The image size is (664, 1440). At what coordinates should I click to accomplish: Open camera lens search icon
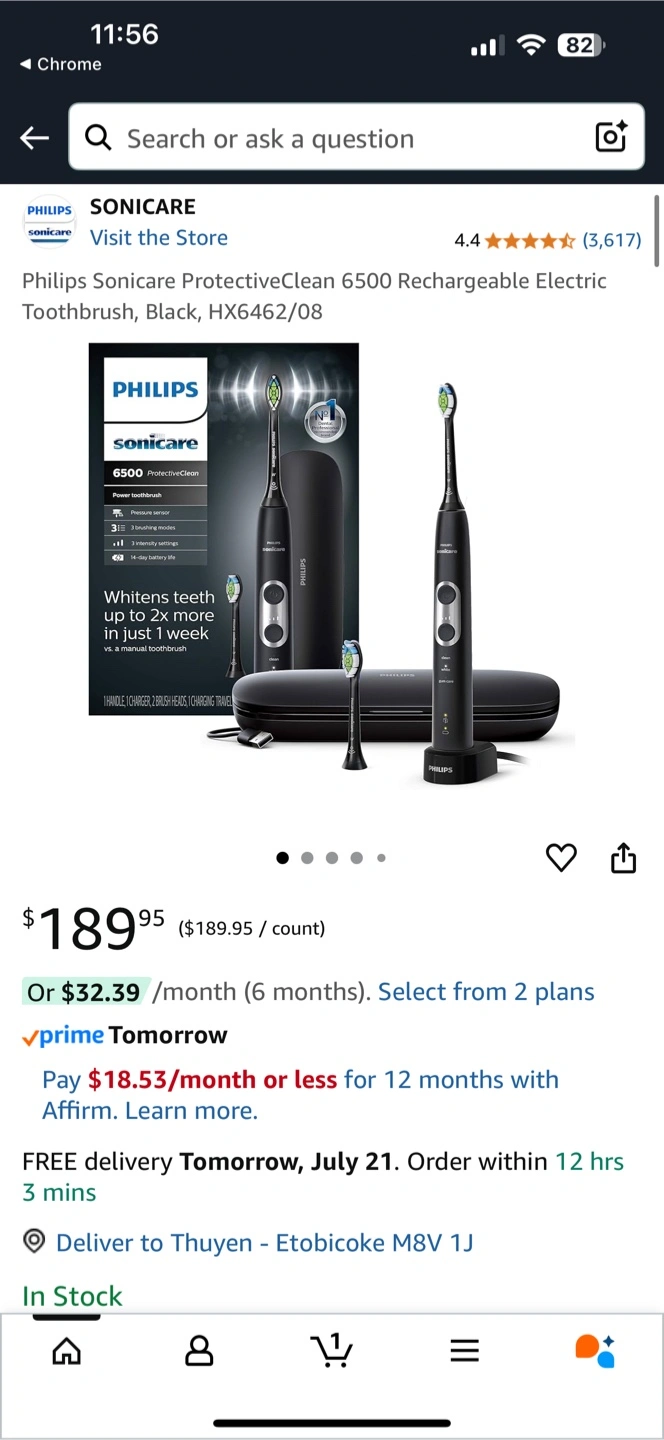(611, 137)
